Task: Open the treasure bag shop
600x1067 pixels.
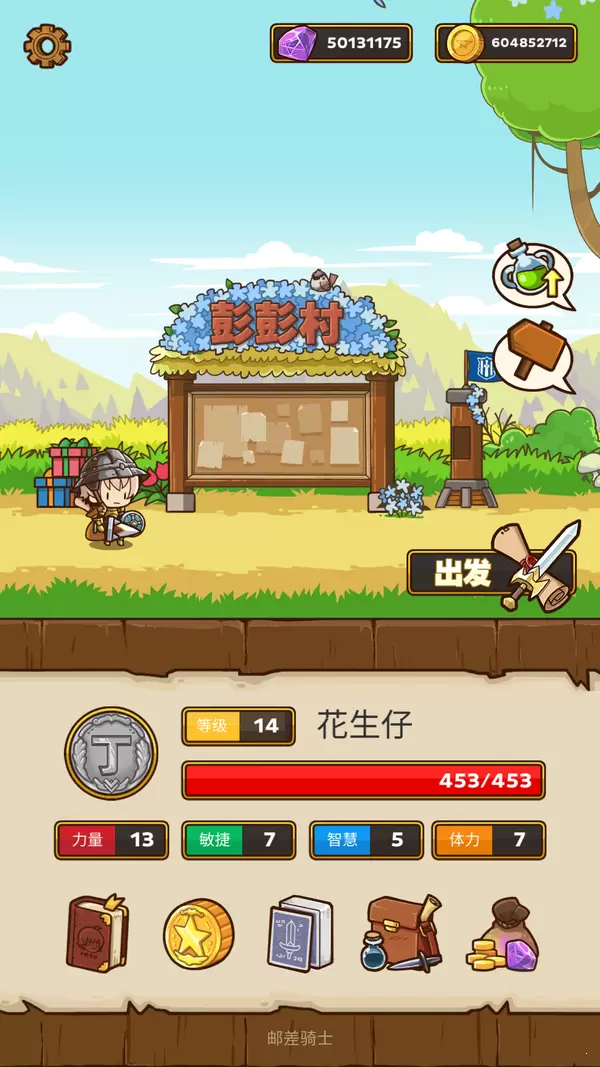Action: pyautogui.click(x=505, y=935)
